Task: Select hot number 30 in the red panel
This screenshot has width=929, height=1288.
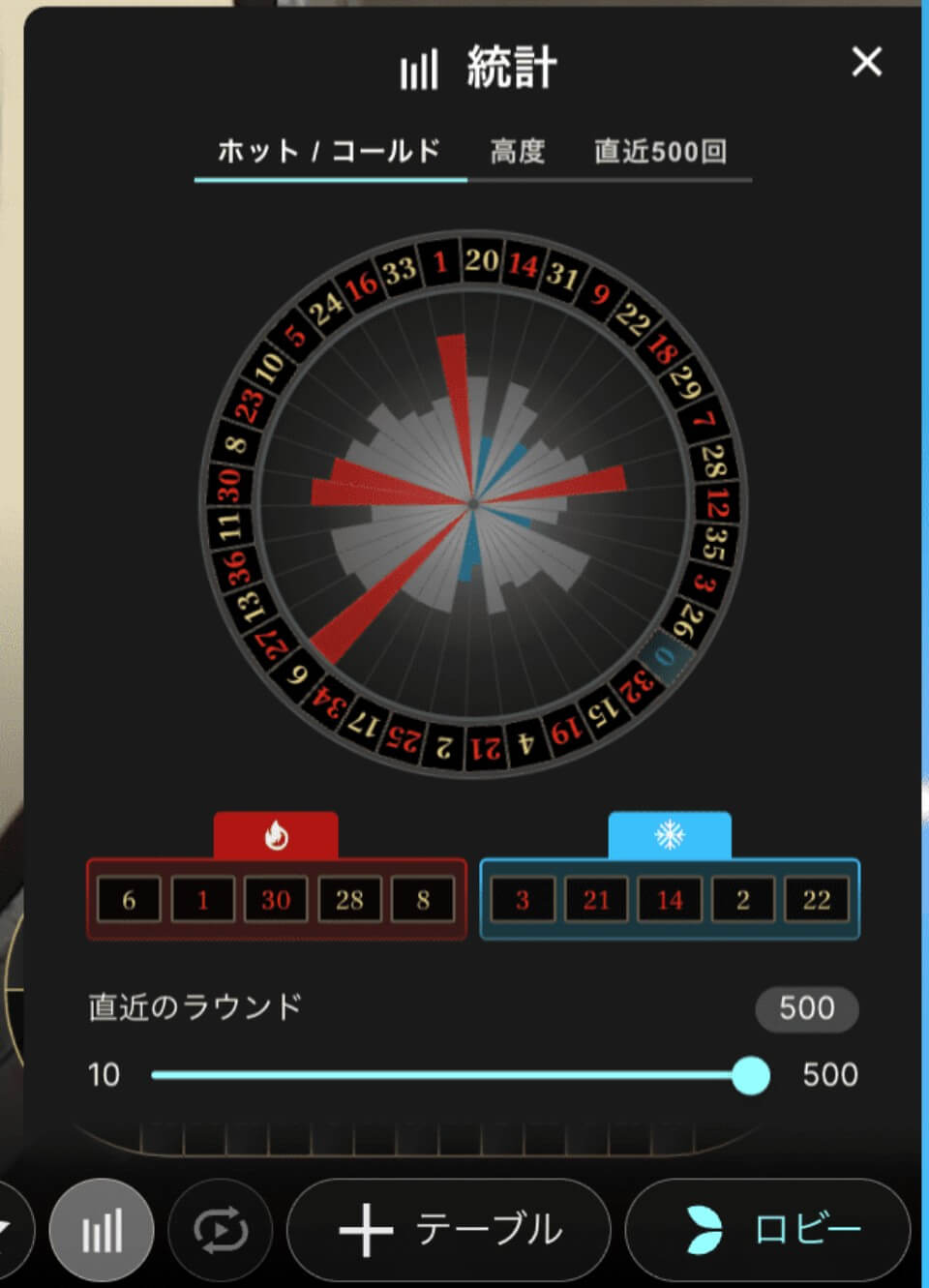Action: point(276,900)
